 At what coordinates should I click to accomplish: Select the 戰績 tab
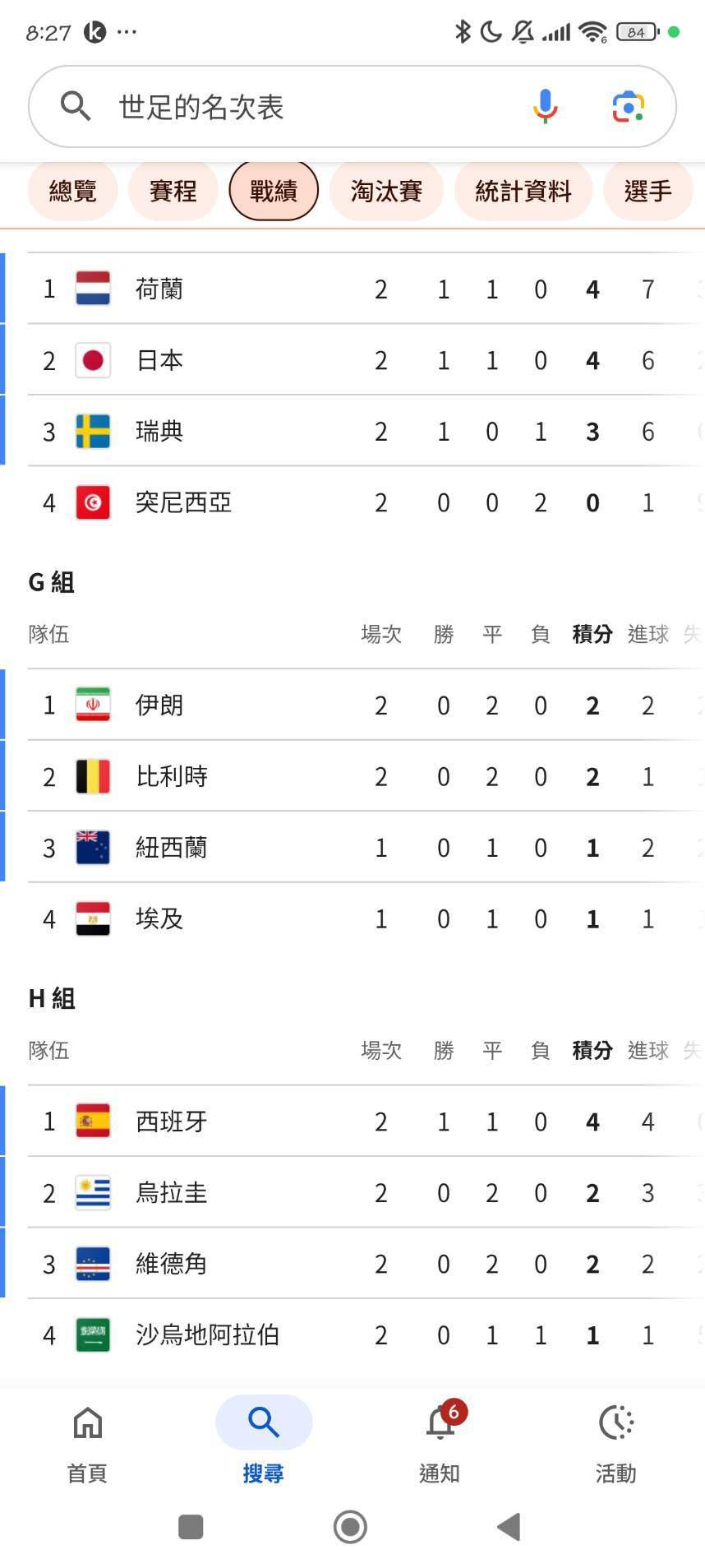coord(274,191)
